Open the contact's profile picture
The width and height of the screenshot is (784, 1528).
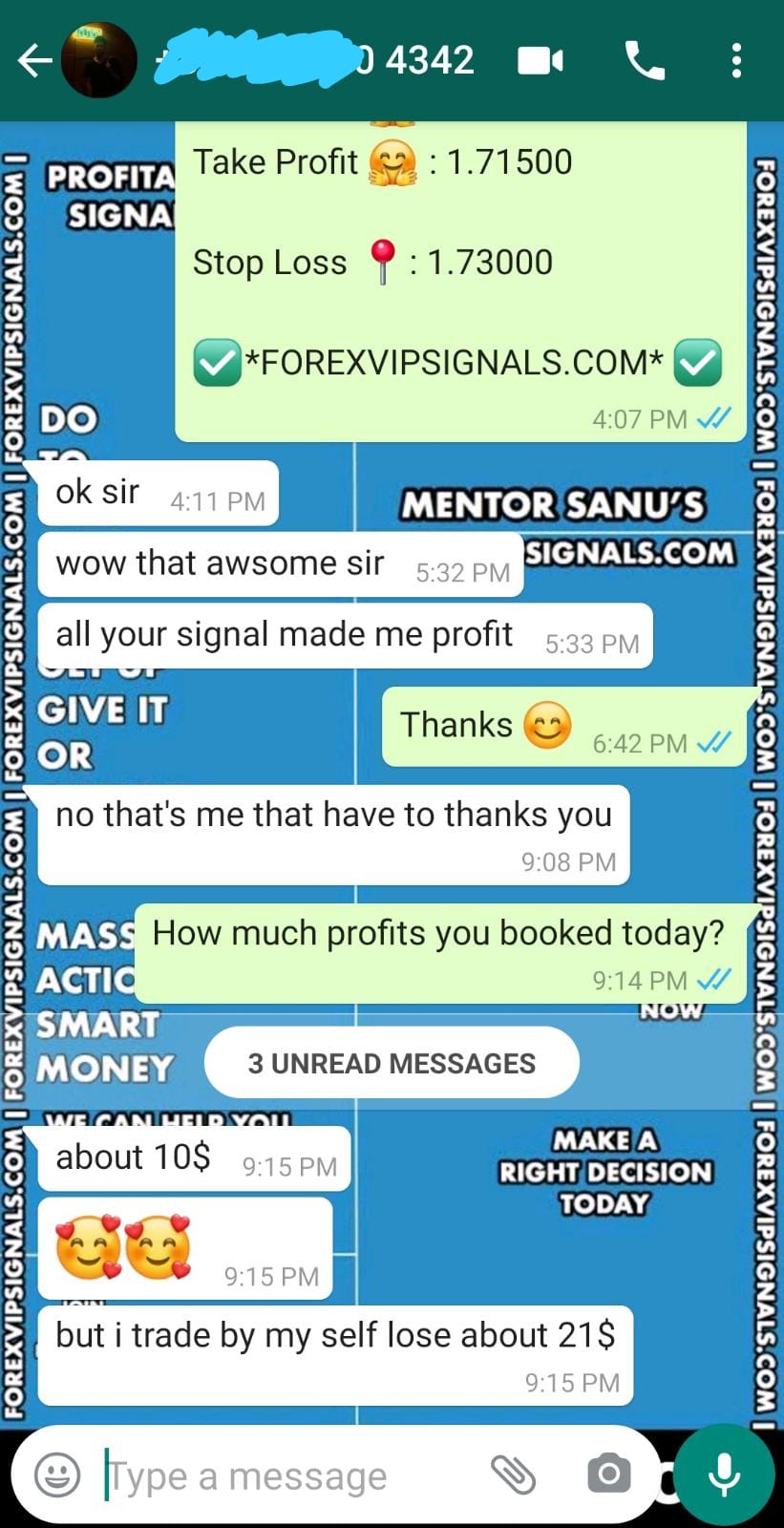[98, 61]
